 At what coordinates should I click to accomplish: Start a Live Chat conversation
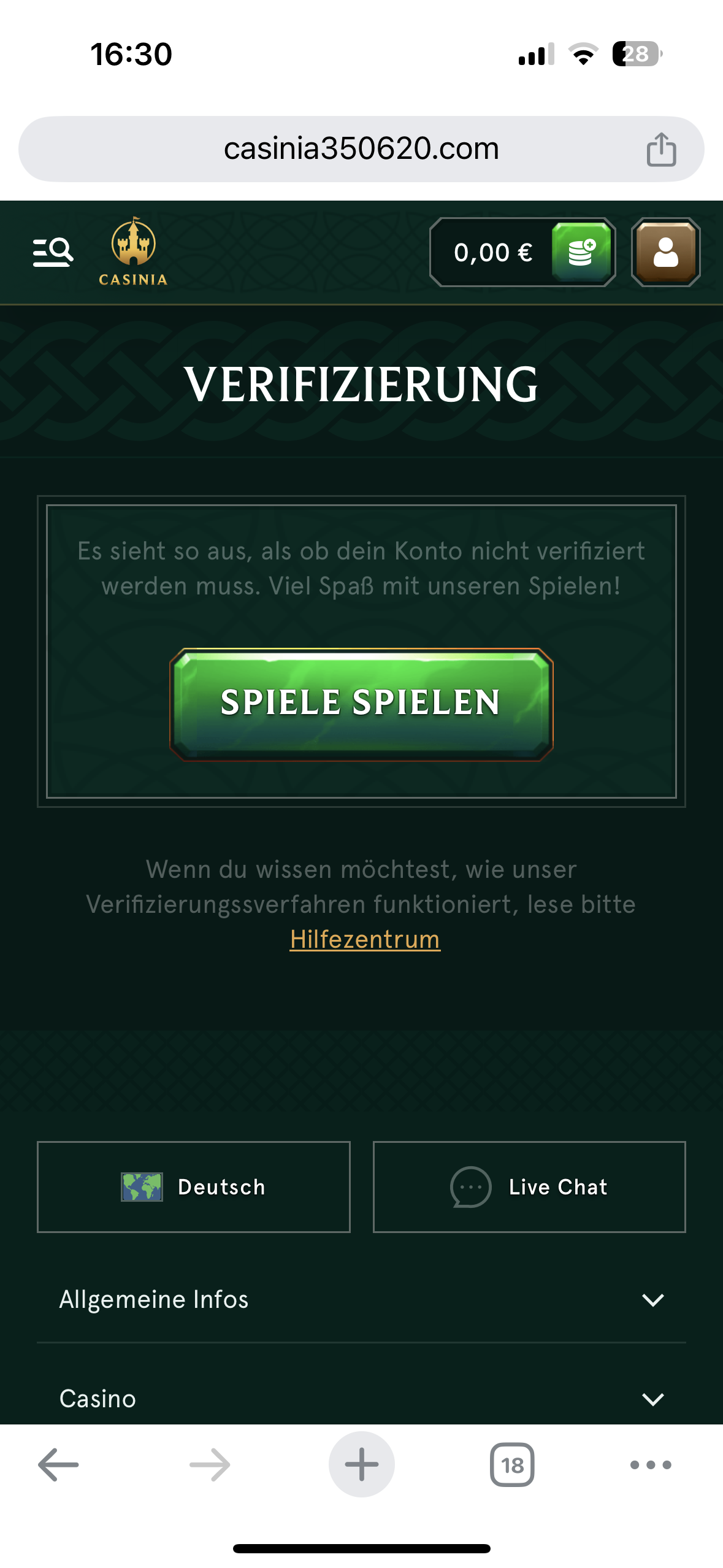(529, 1186)
